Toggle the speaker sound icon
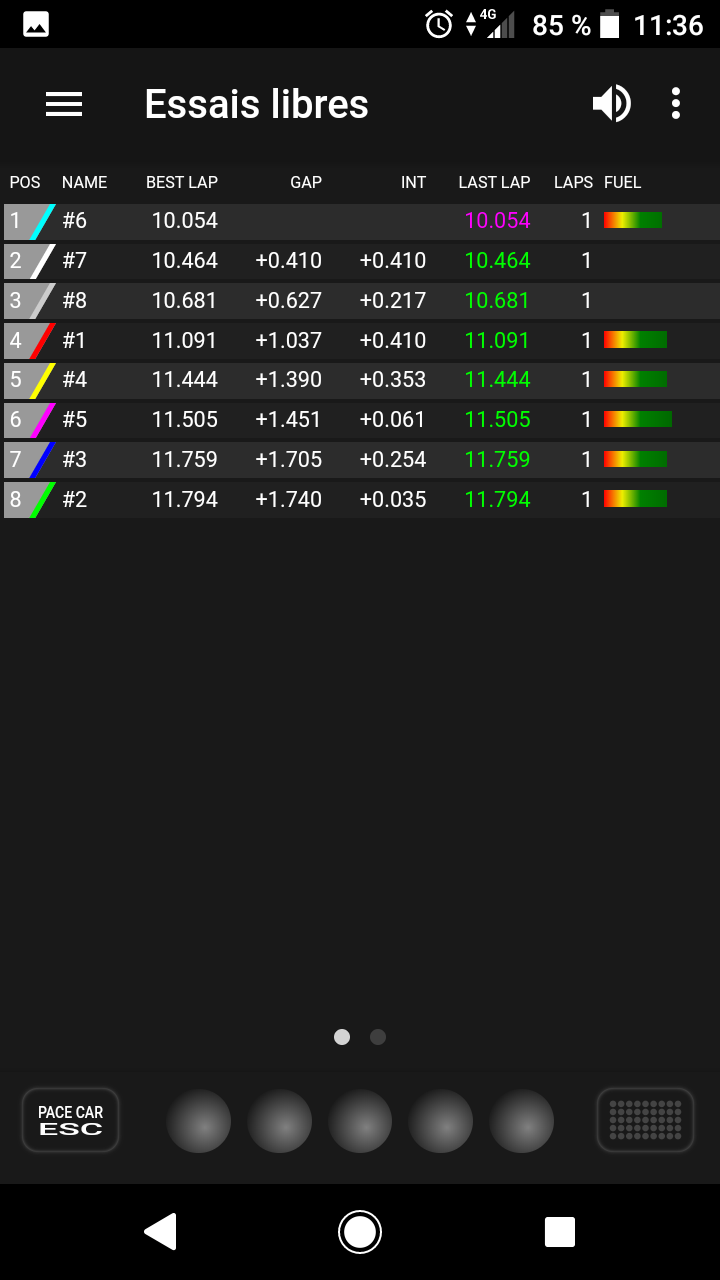Screen dimensions: 720x1280 click(611, 104)
